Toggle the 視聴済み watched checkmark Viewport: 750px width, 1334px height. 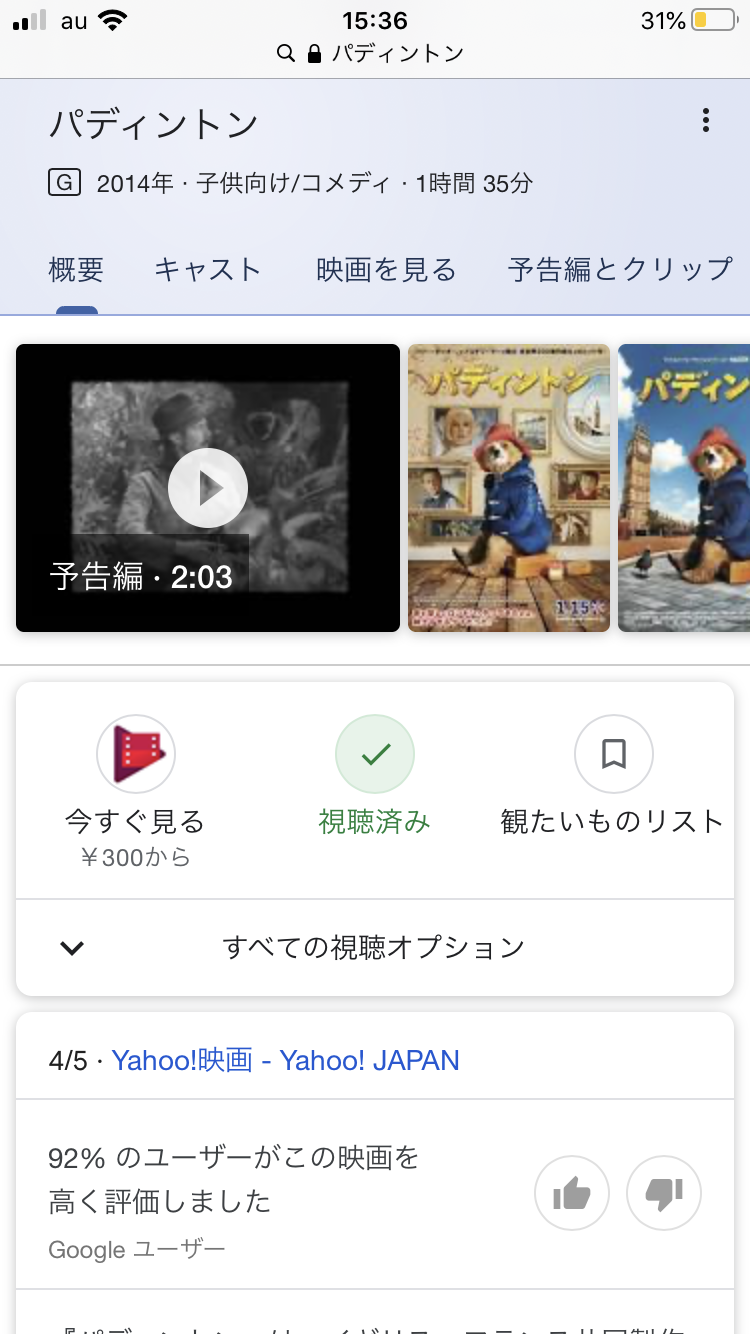(x=375, y=755)
